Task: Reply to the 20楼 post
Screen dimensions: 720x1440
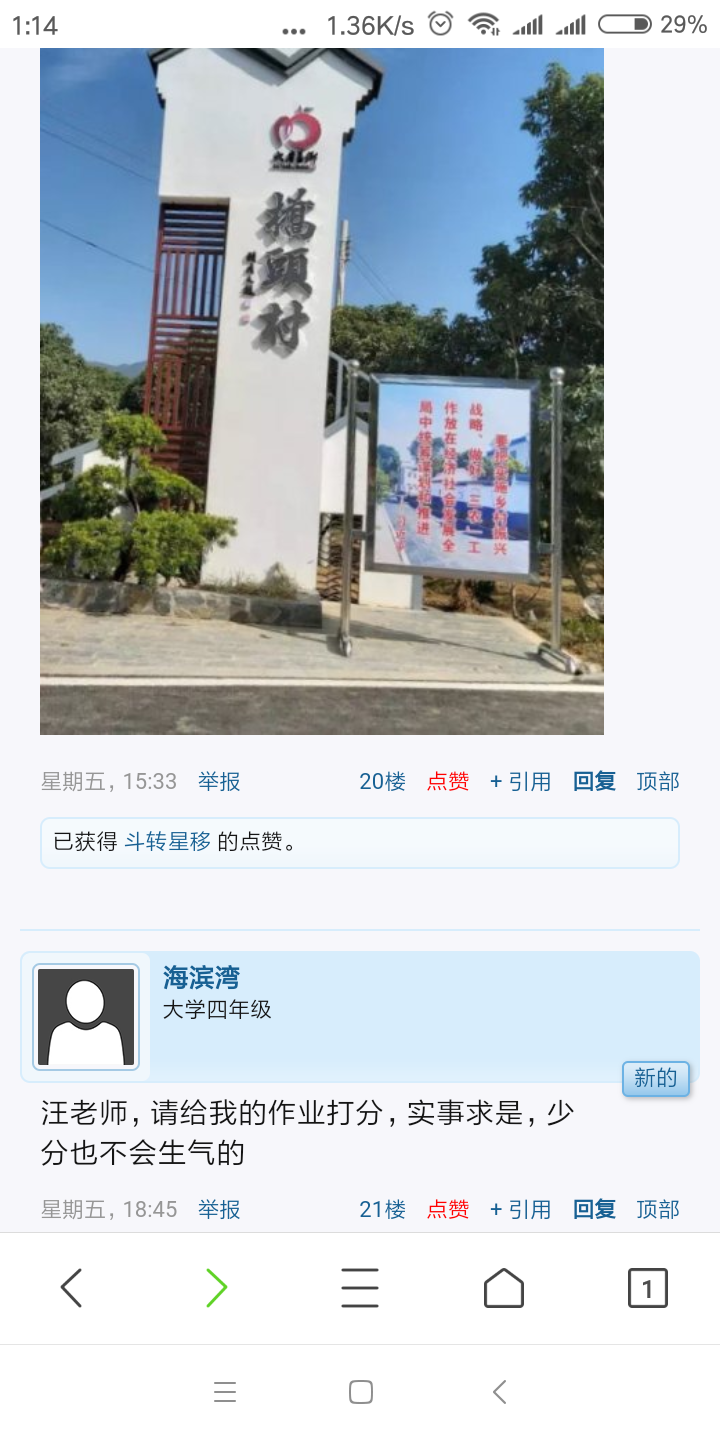Action: coord(594,782)
